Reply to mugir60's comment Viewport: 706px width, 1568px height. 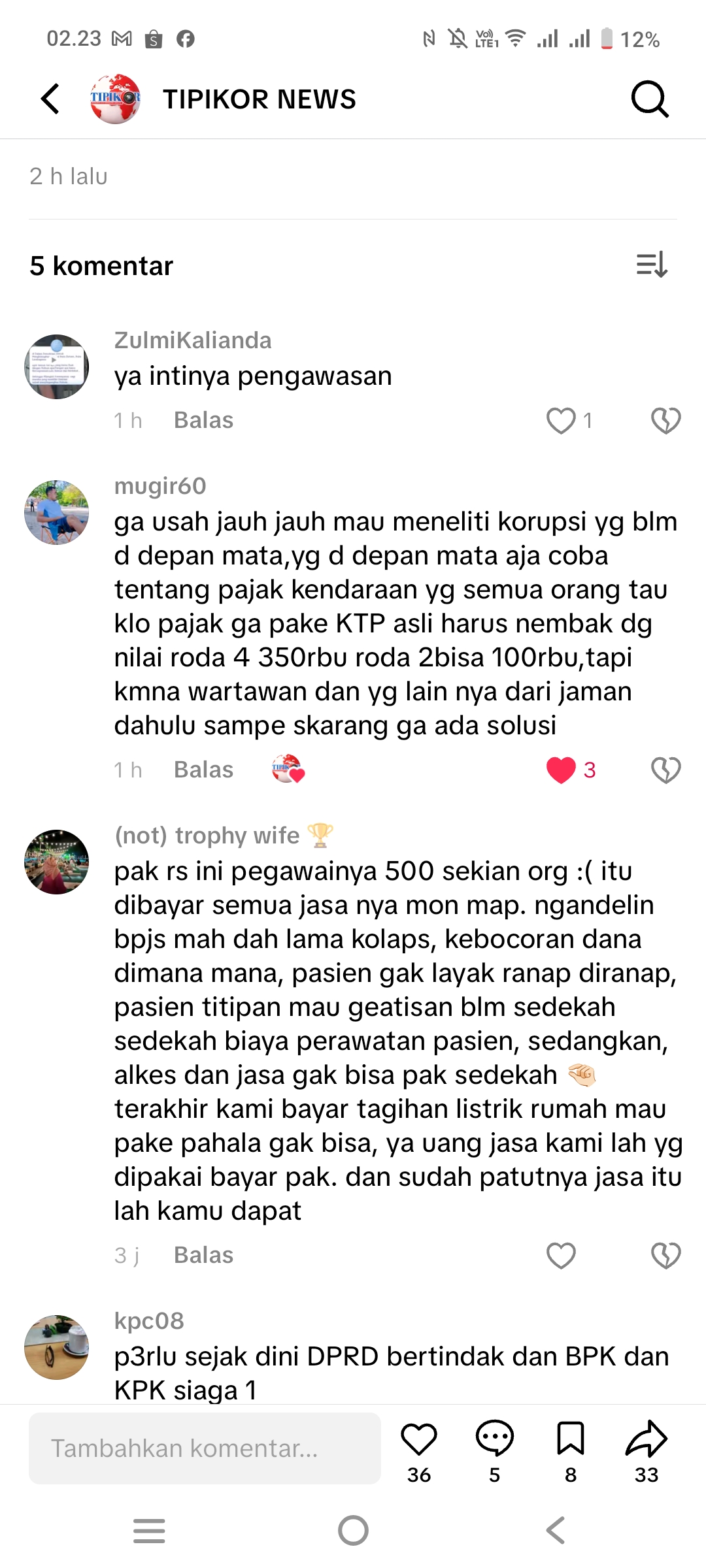(x=203, y=770)
